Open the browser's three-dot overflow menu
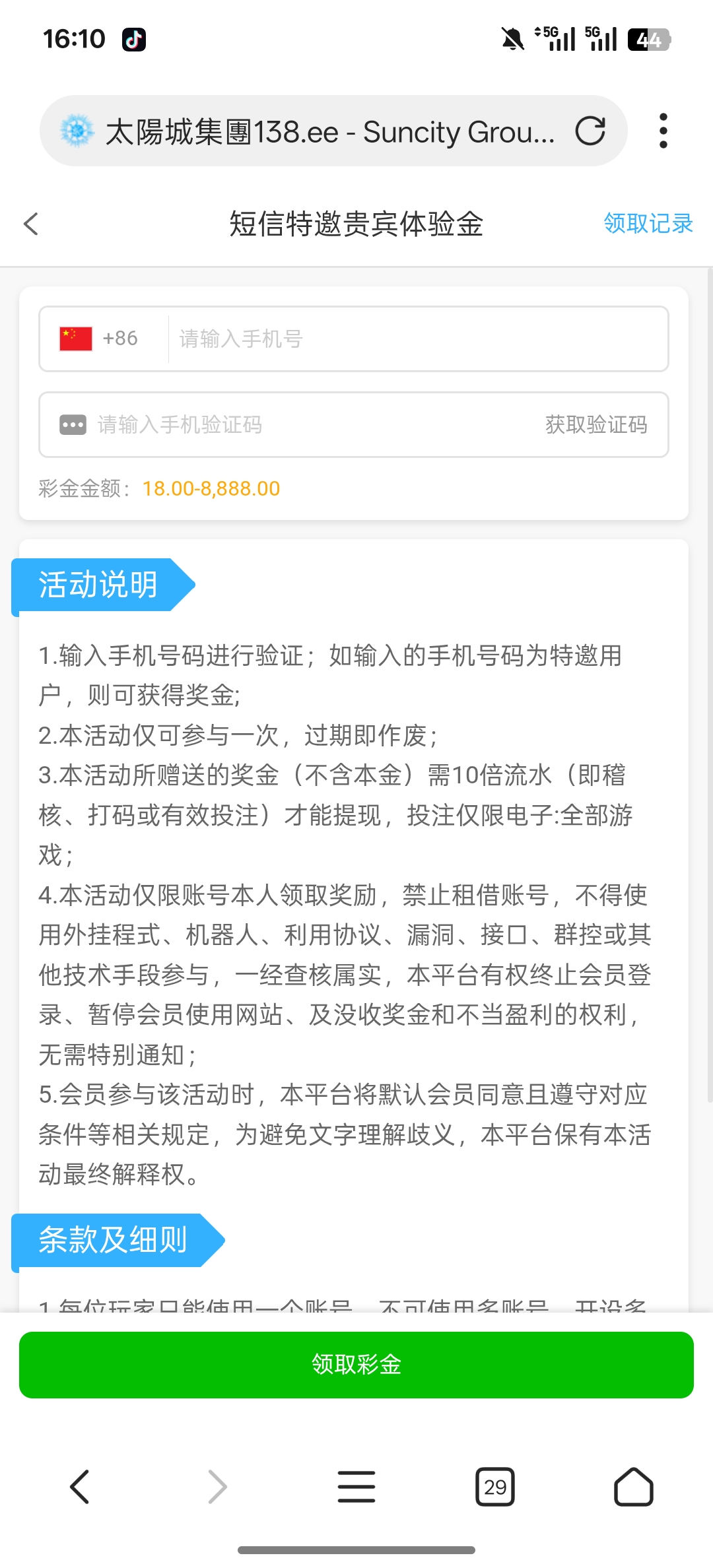713x1568 pixels. [x=663, y=131]
